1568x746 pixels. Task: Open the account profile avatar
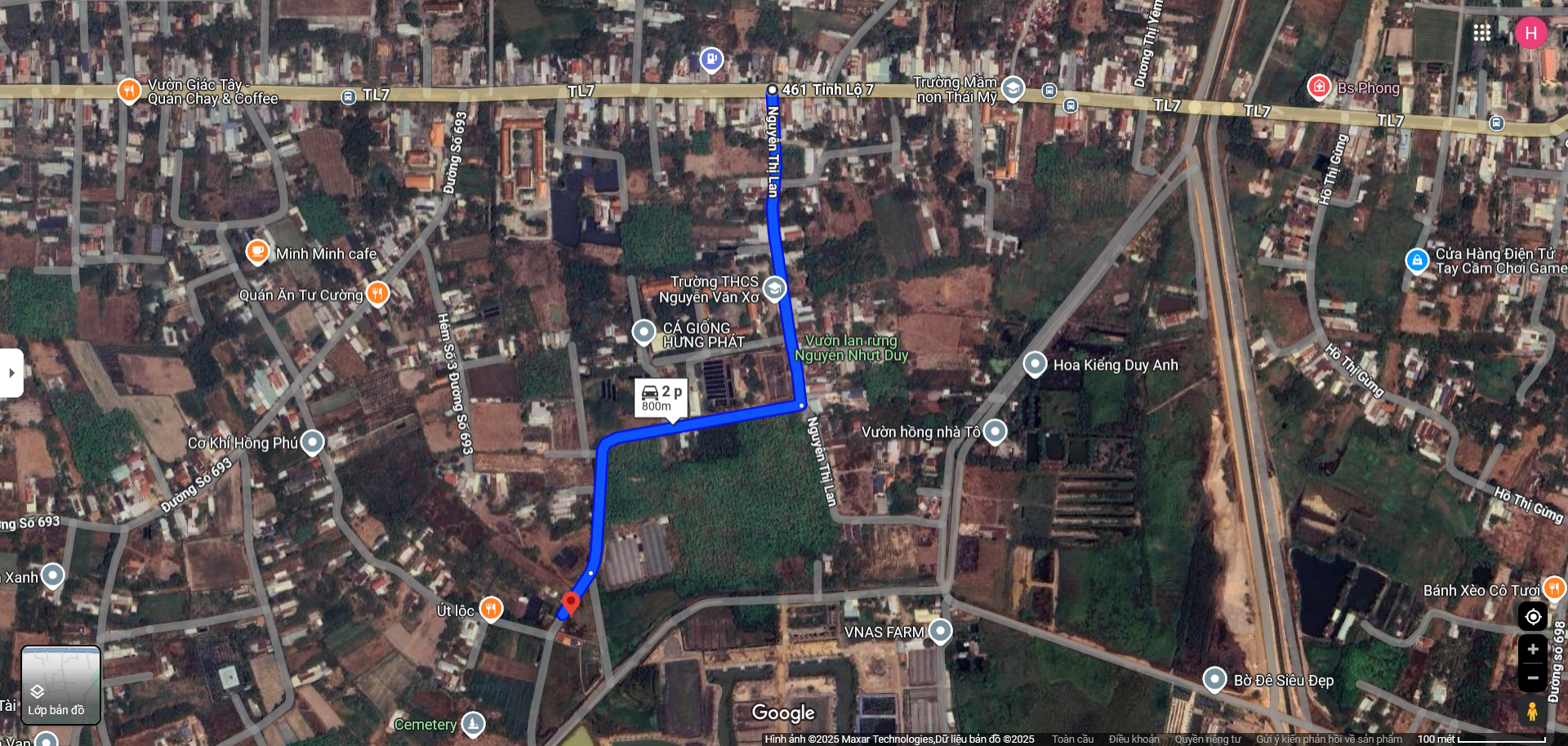(1530, 33)
